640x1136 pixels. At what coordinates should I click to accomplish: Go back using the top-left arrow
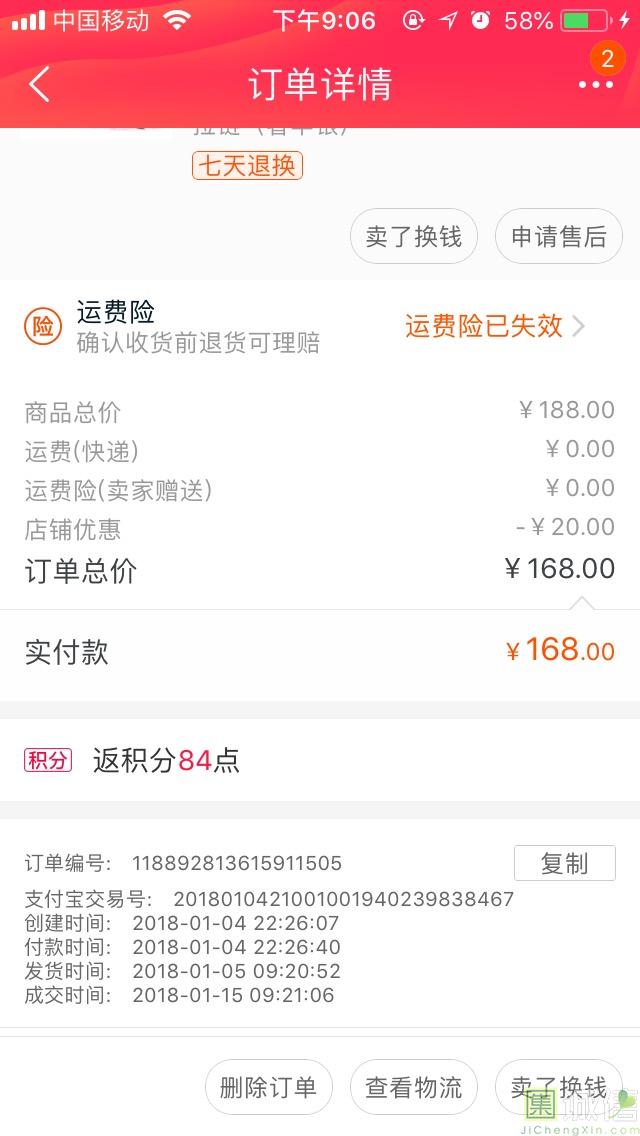[x=39, y=84]
